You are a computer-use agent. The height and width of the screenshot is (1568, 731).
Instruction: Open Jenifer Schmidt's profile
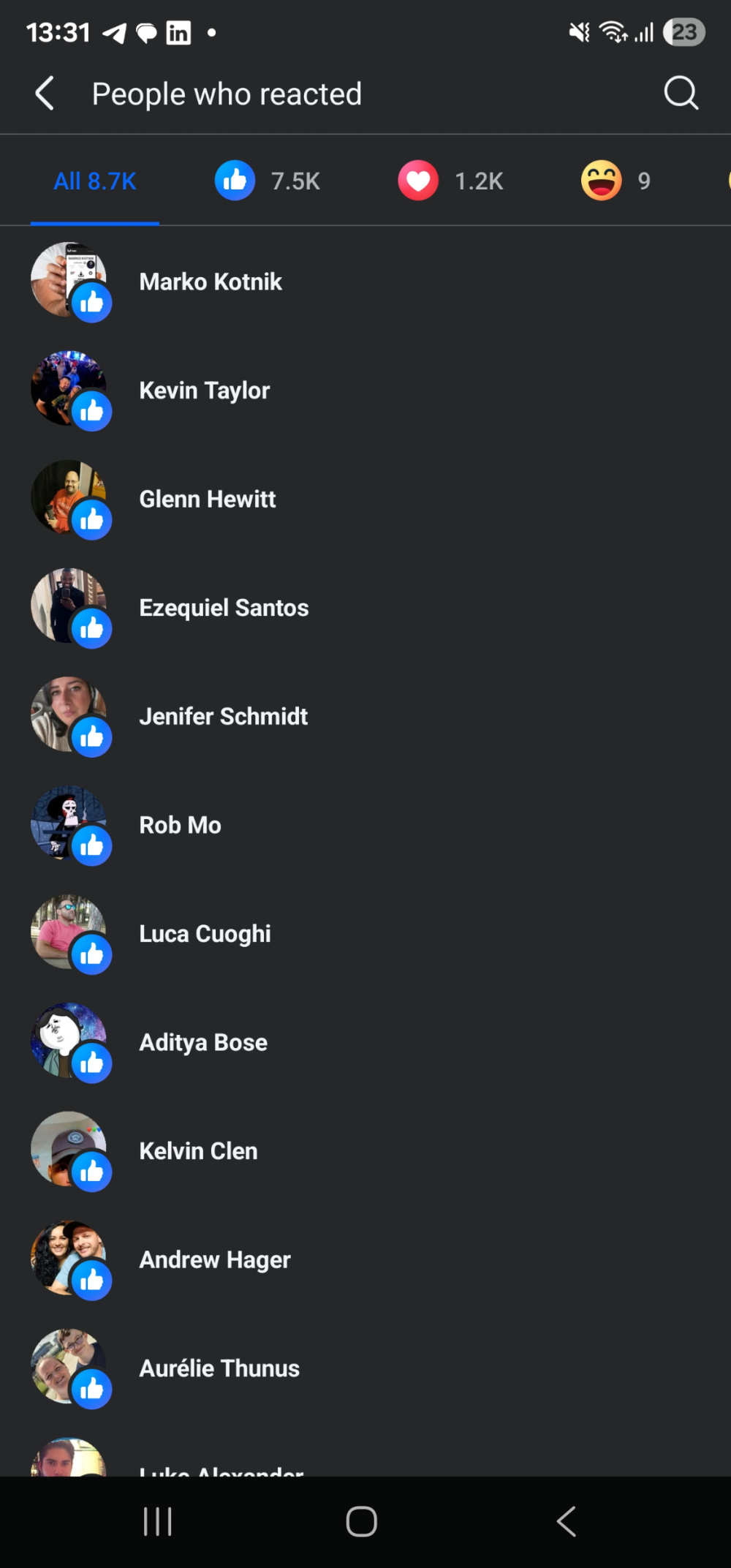click(223, 717)
